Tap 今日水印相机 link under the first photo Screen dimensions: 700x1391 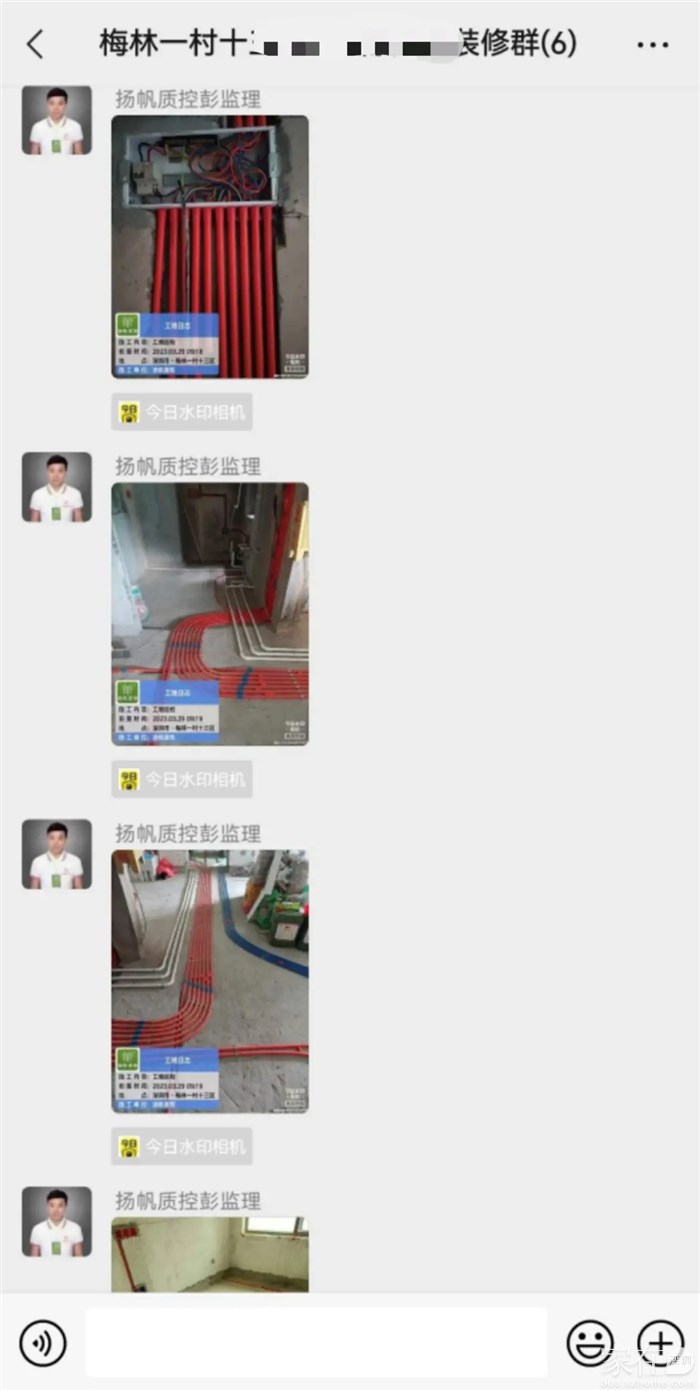pos(181,412)
